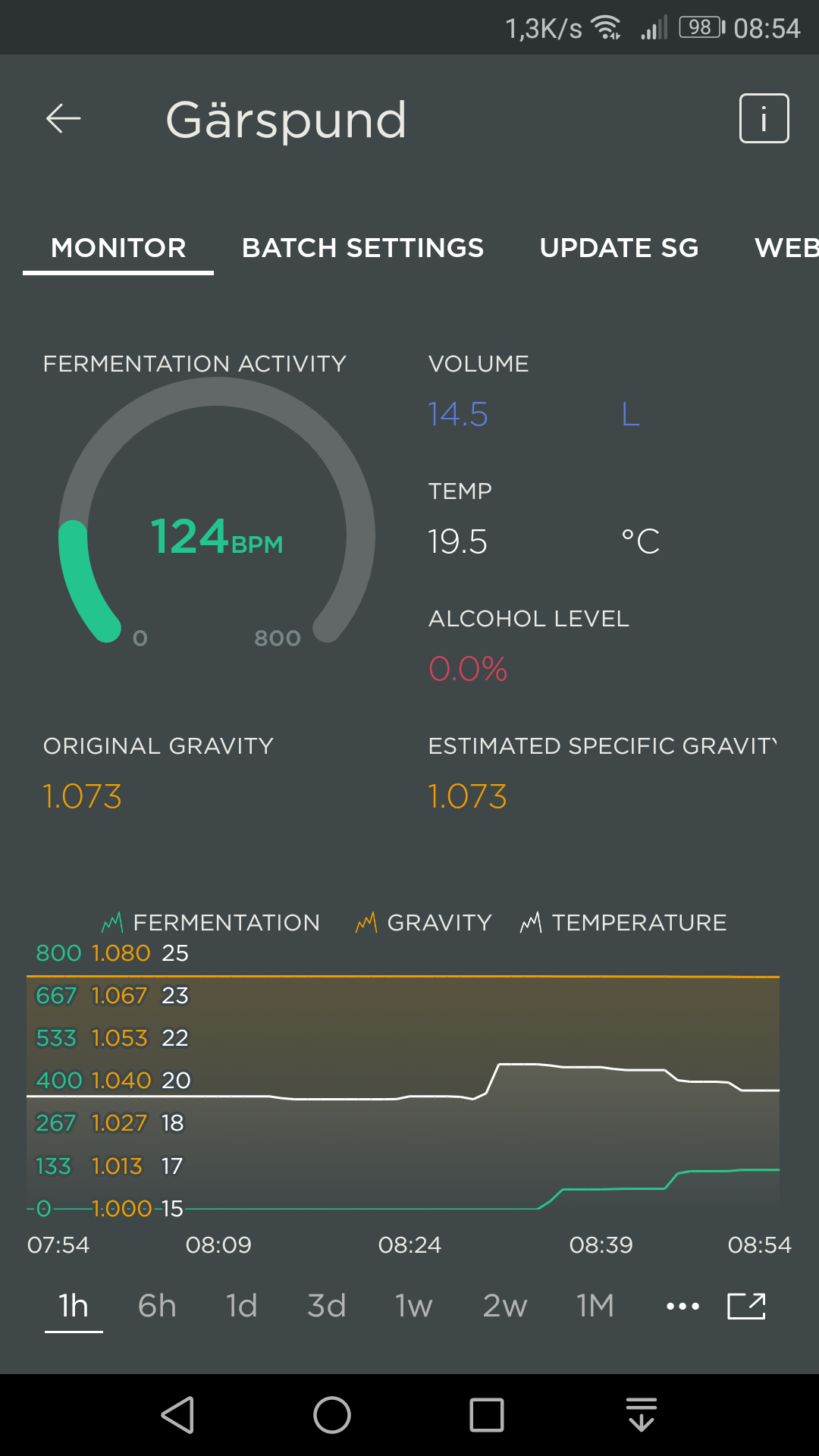819x1456 pixels.
Task: Open recent apps from navigation bar
Action: click(487, 1415)
